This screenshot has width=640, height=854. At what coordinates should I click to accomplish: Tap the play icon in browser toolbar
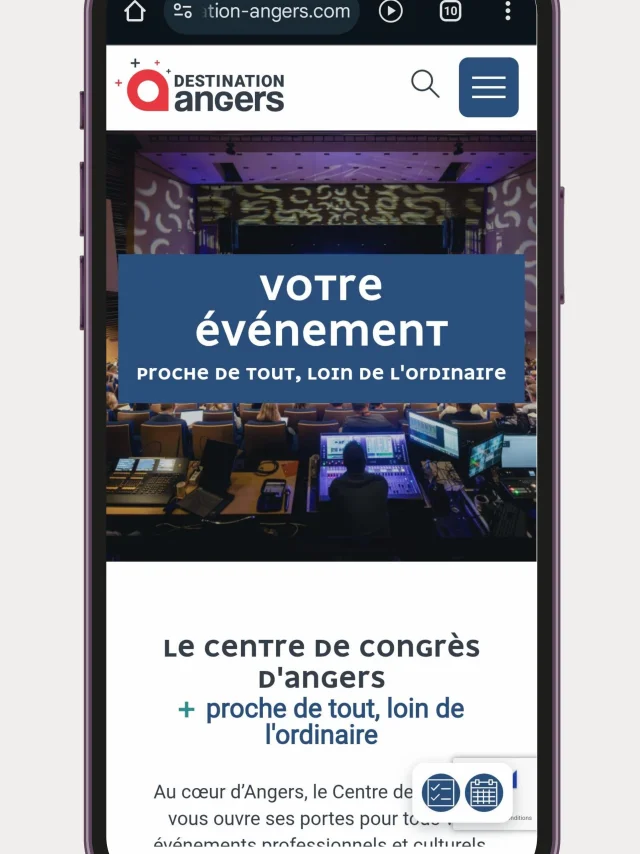[x=391, y=12]
